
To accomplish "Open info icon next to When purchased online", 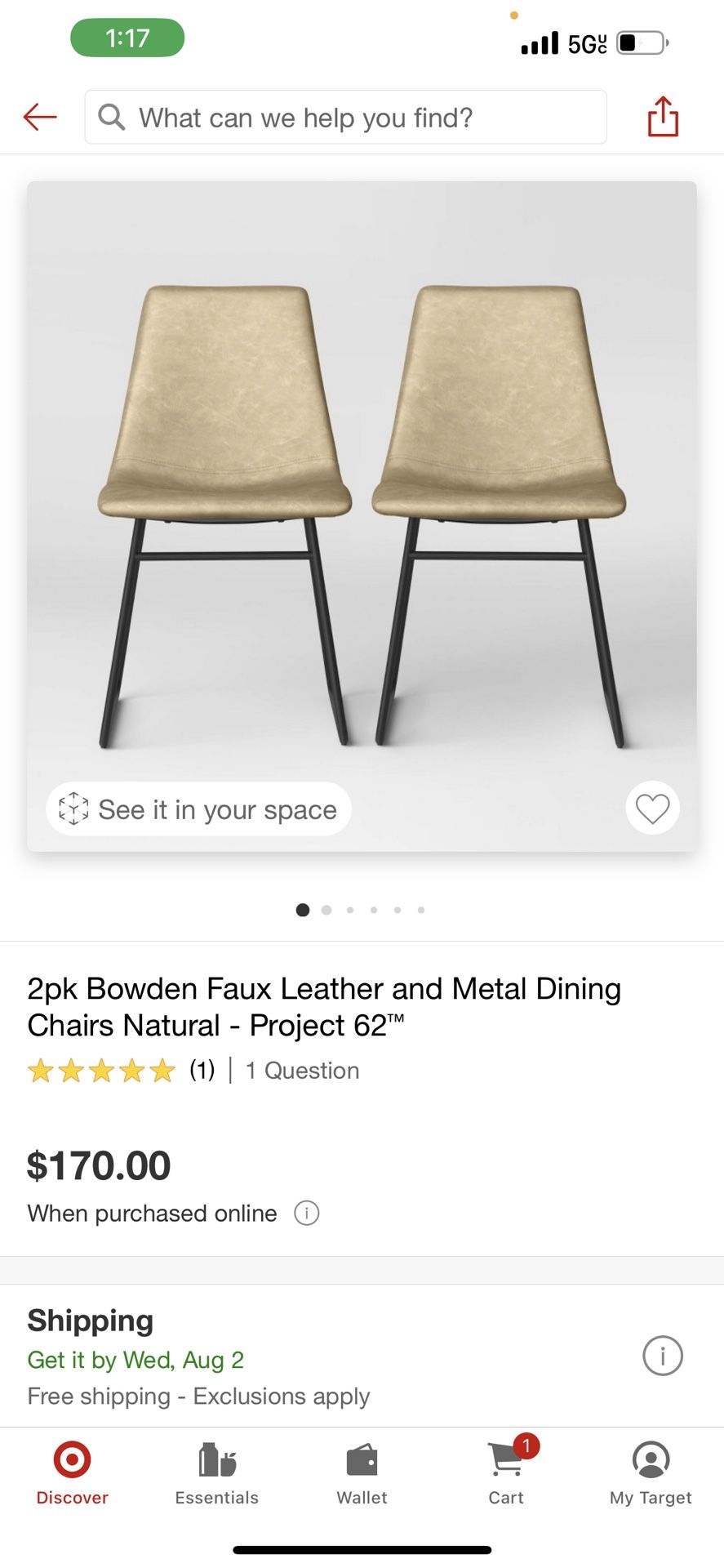I will (x=306, y=1213).
